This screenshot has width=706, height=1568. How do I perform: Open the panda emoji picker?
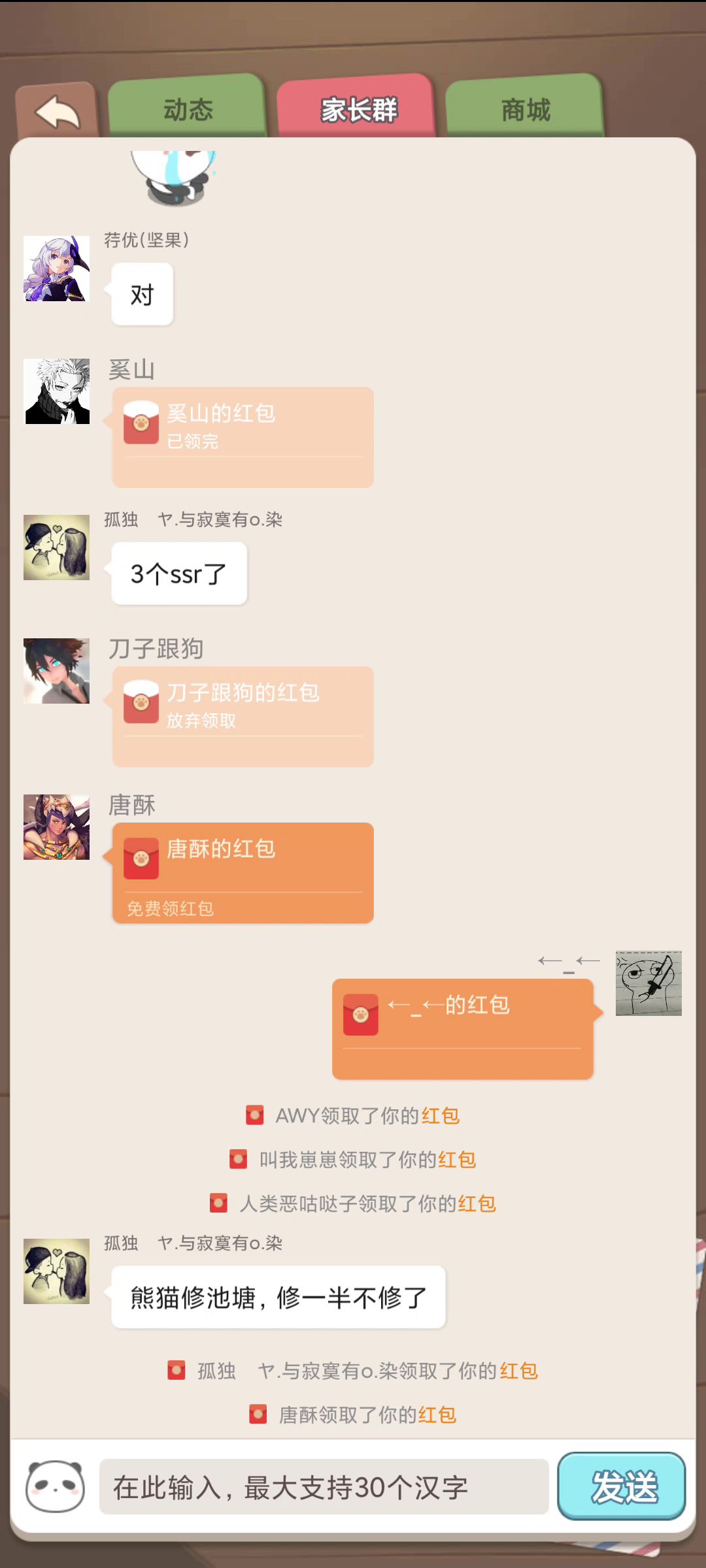click(x=56, y=1486)
